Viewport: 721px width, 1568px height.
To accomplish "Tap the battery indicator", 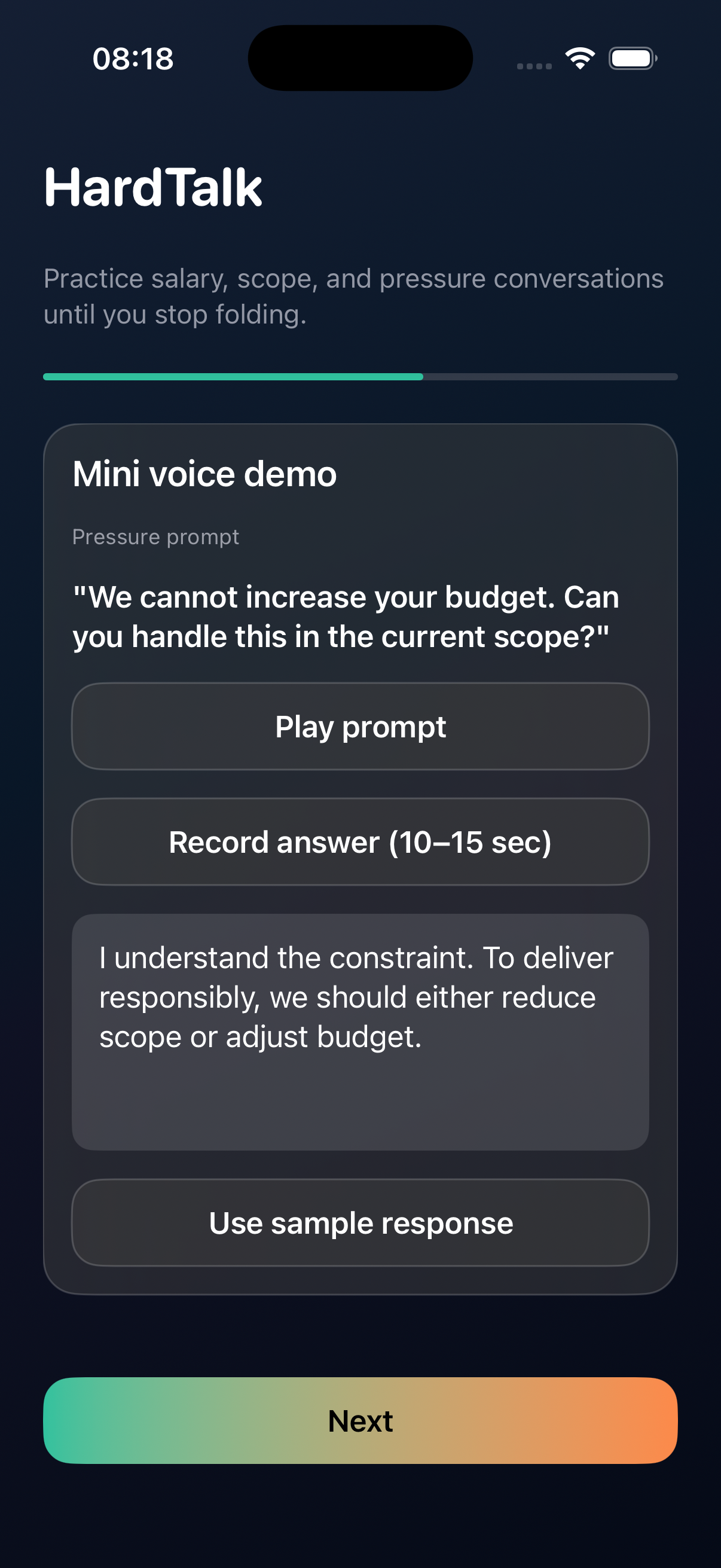I will click(632, 58).
